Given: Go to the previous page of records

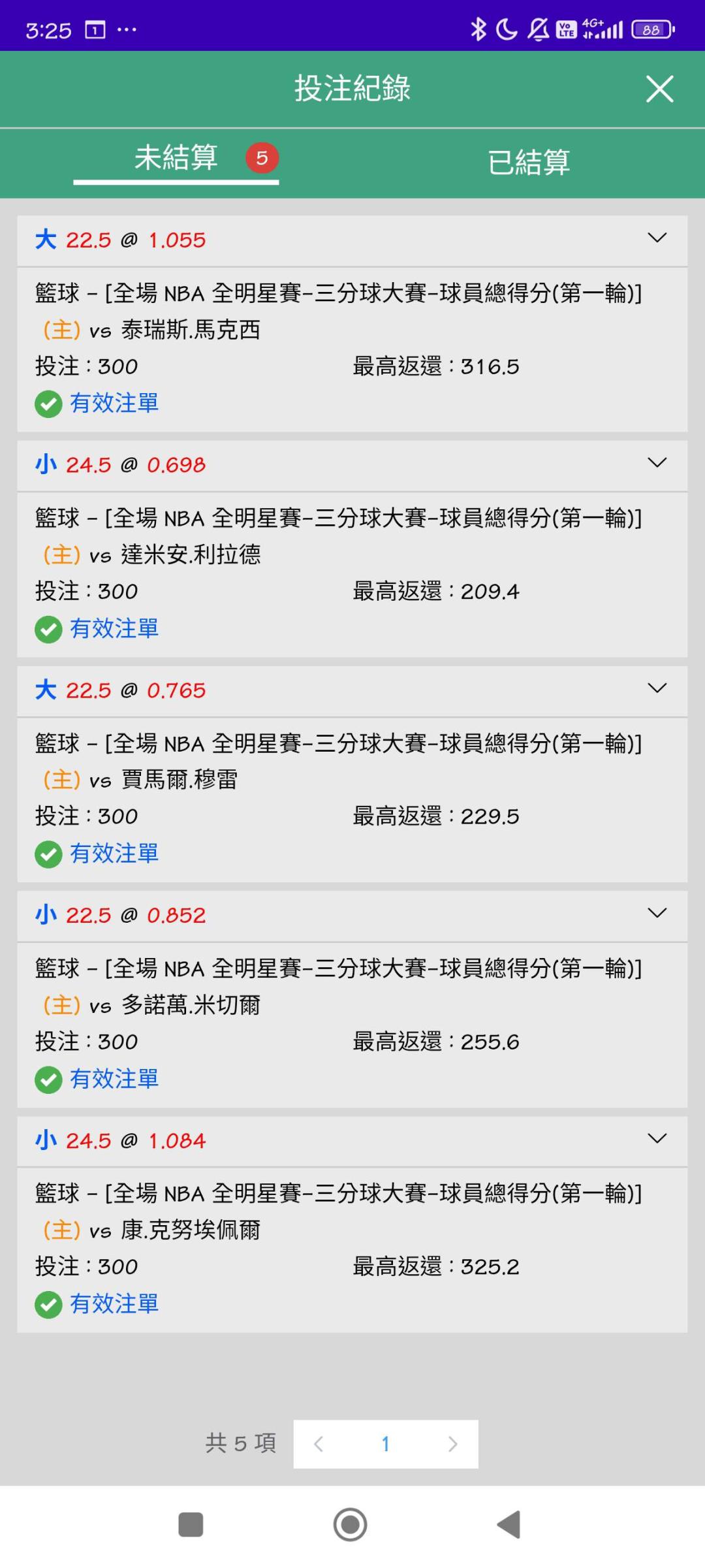Looking at the screenshot, I should [319, 1444].
